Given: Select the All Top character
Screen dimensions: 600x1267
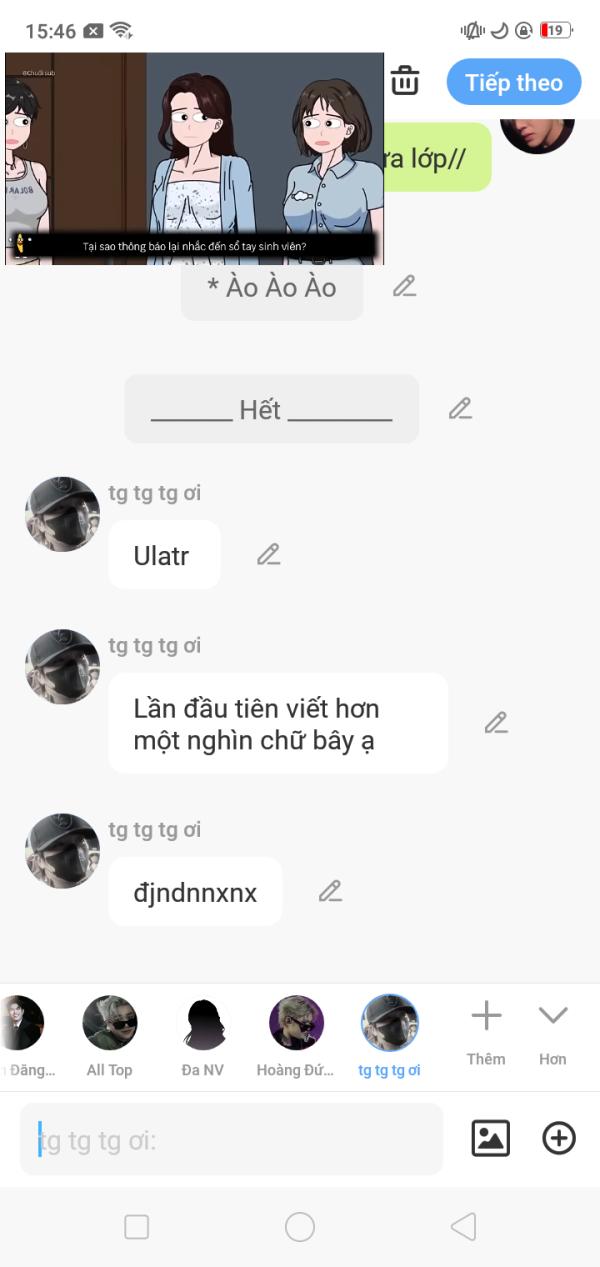Looking at the screenshot, I should pyautogui.click(x=109, y=1036).
